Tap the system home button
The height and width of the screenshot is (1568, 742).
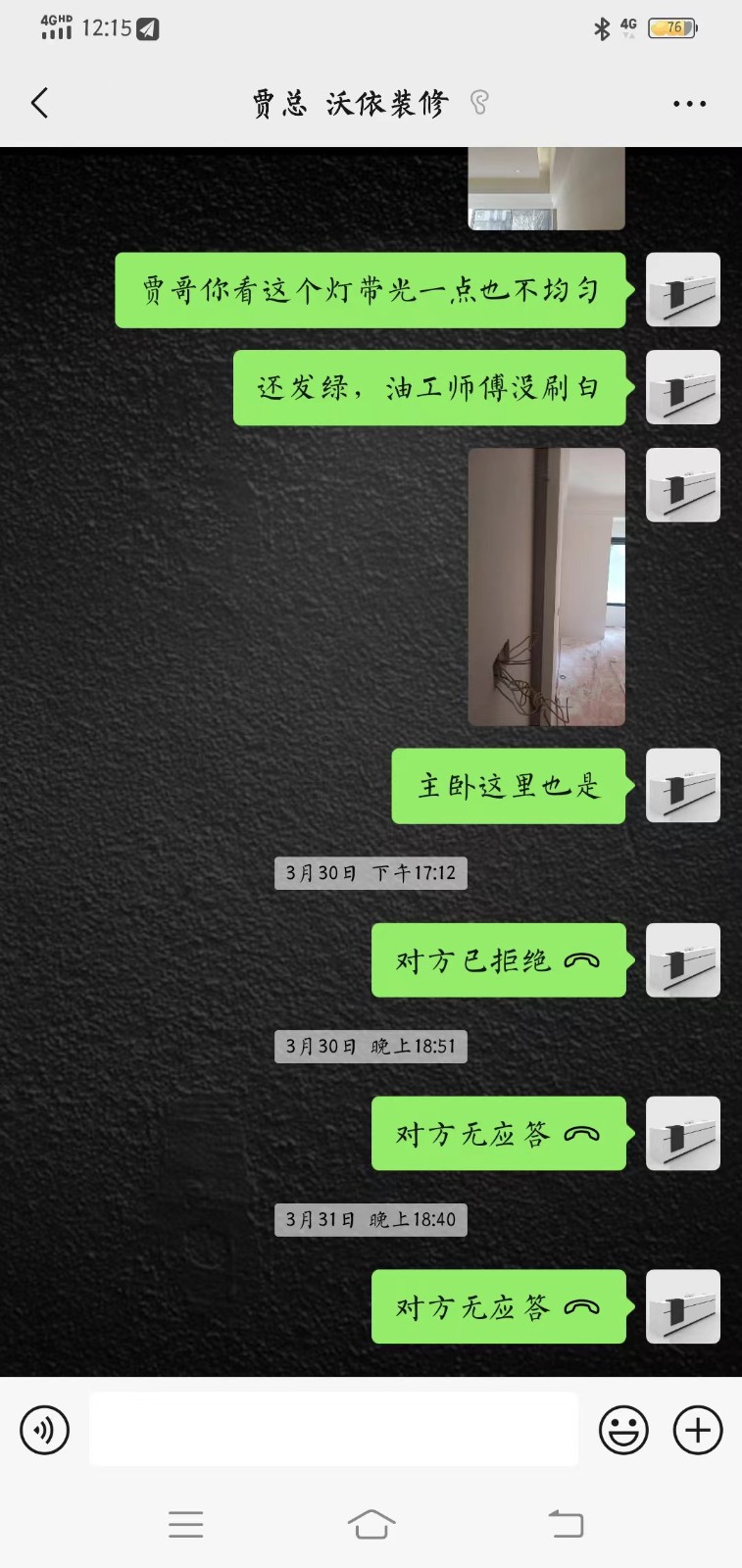(x=371, y=1524)
